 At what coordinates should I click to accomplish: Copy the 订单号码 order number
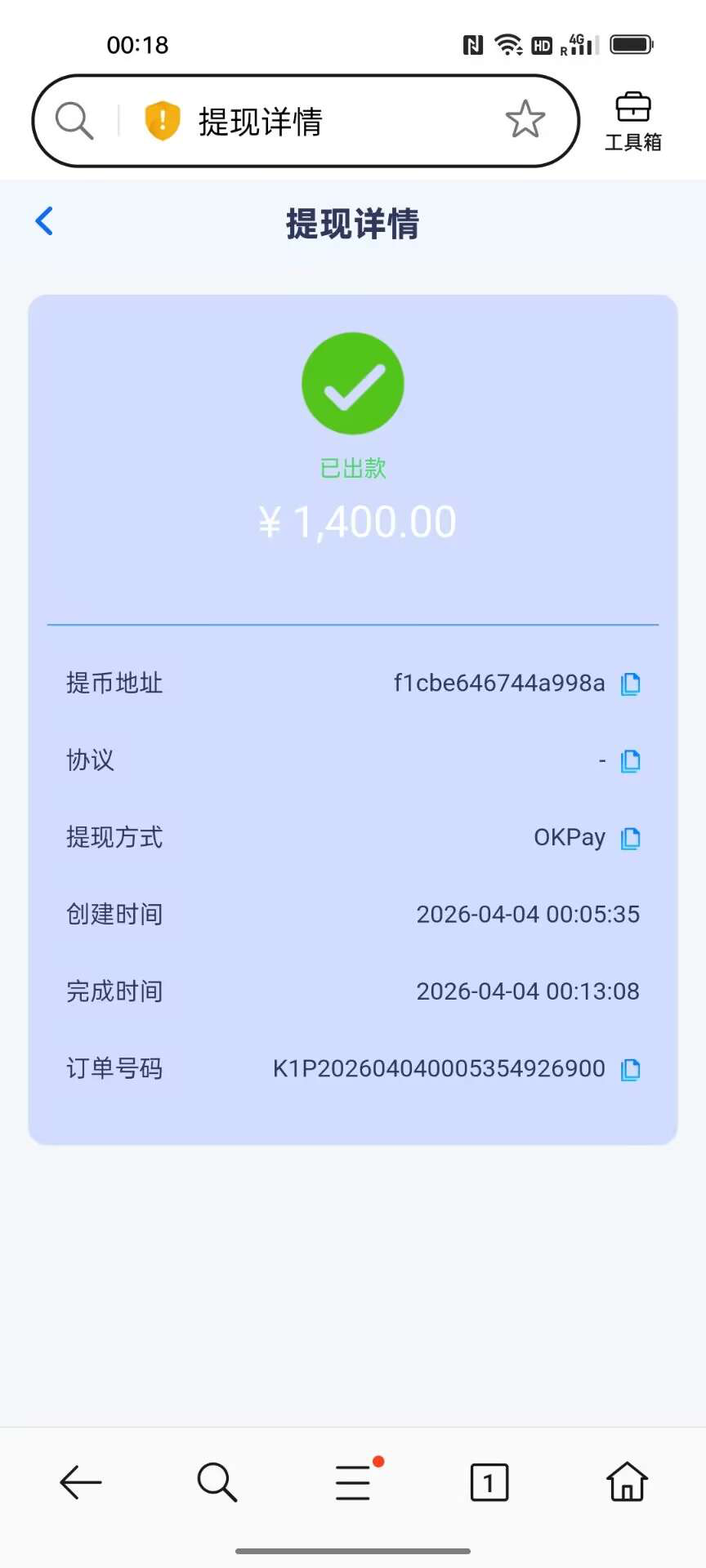(630, 1069)
